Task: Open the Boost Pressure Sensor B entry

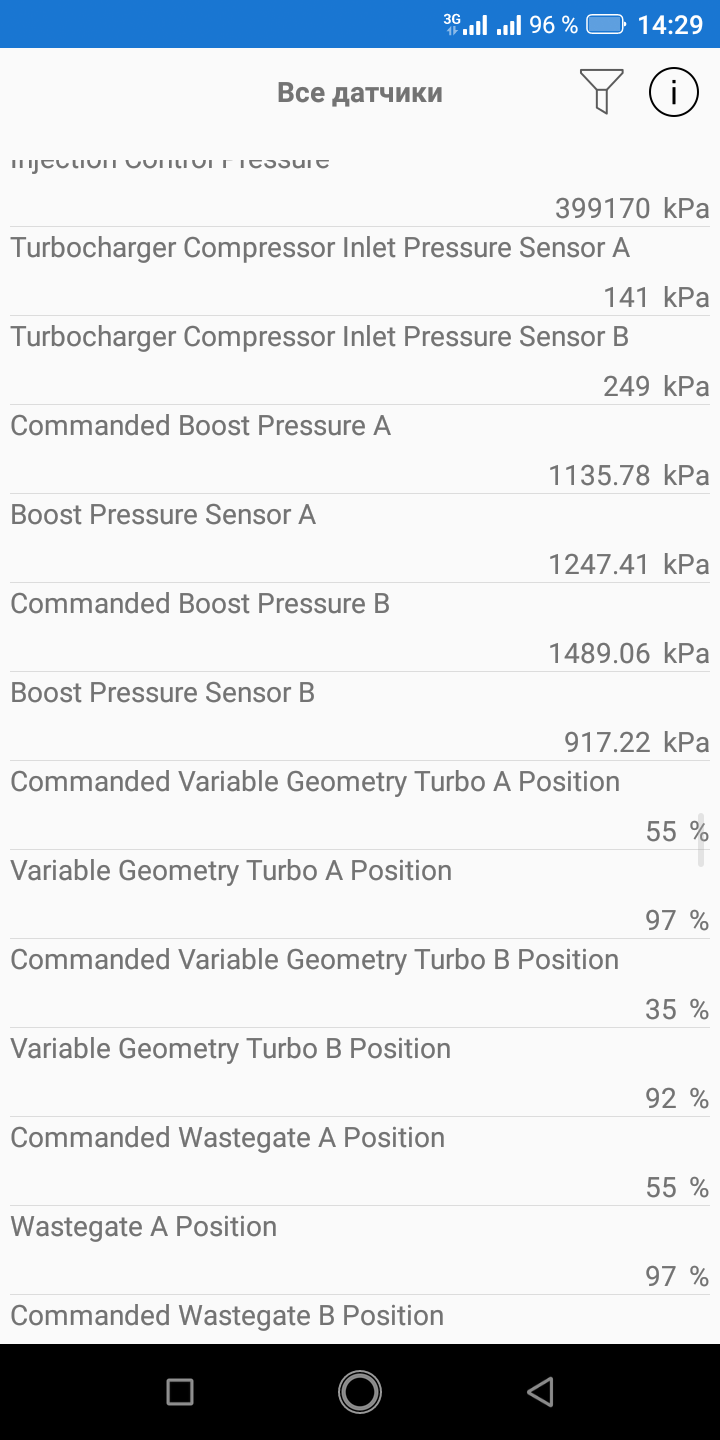Action: point(360,716)
